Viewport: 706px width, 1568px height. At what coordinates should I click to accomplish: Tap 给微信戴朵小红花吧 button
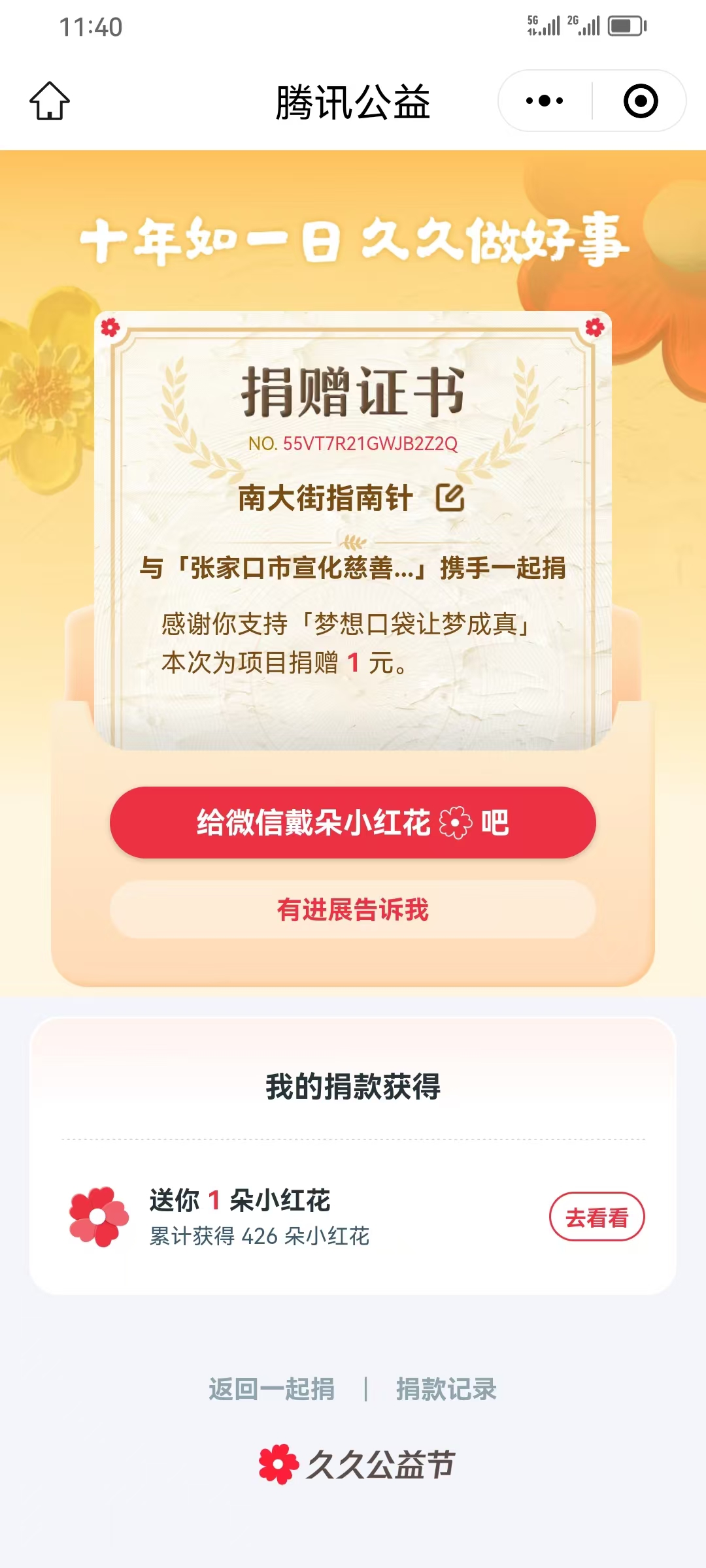[353, 822]
